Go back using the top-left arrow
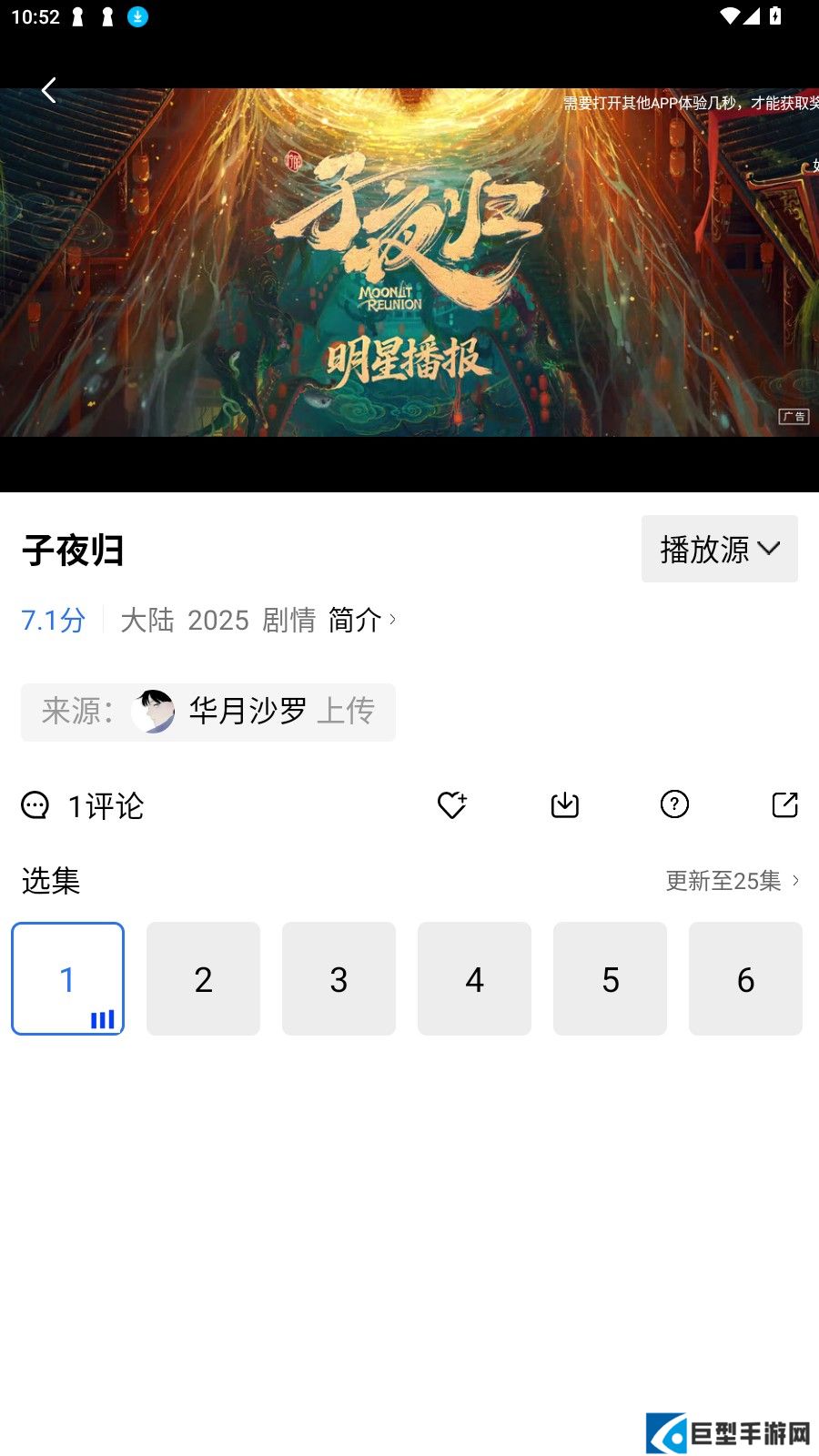819x1456 pixels. pyautogui.click(x=49, y=90)
